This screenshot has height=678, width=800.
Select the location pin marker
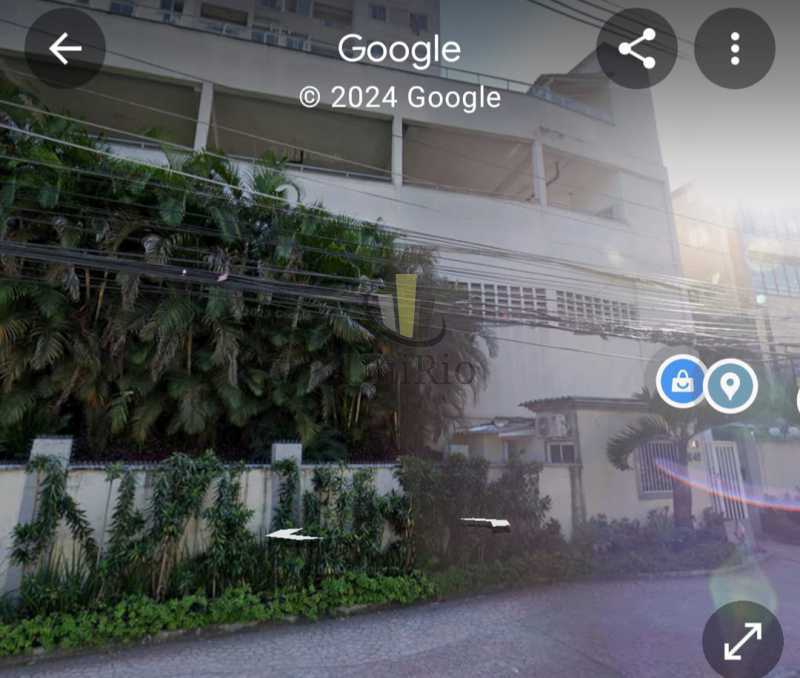(731, 385)
